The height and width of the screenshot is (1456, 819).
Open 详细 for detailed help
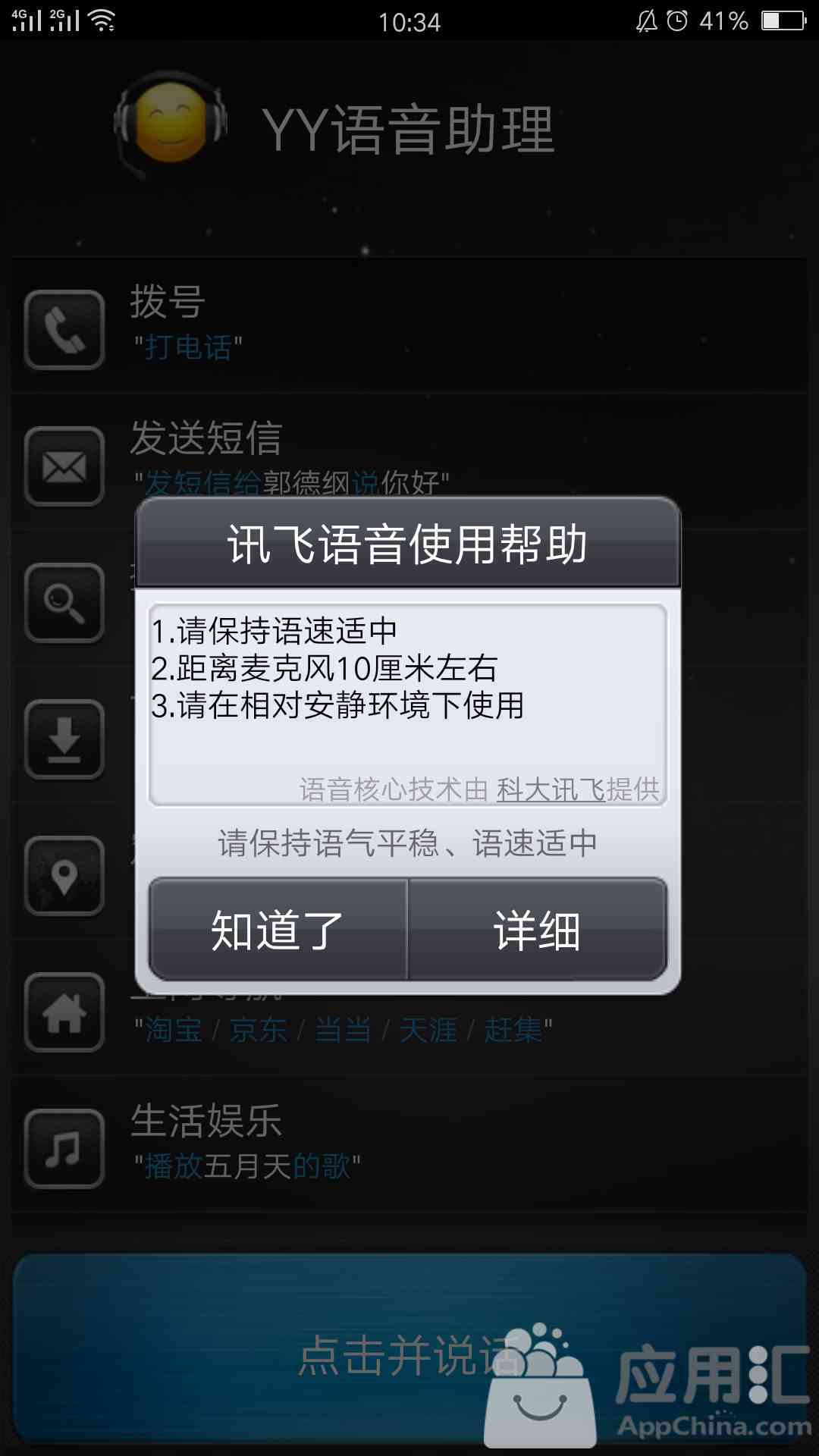pyautogui.click(x=538, y=929)
